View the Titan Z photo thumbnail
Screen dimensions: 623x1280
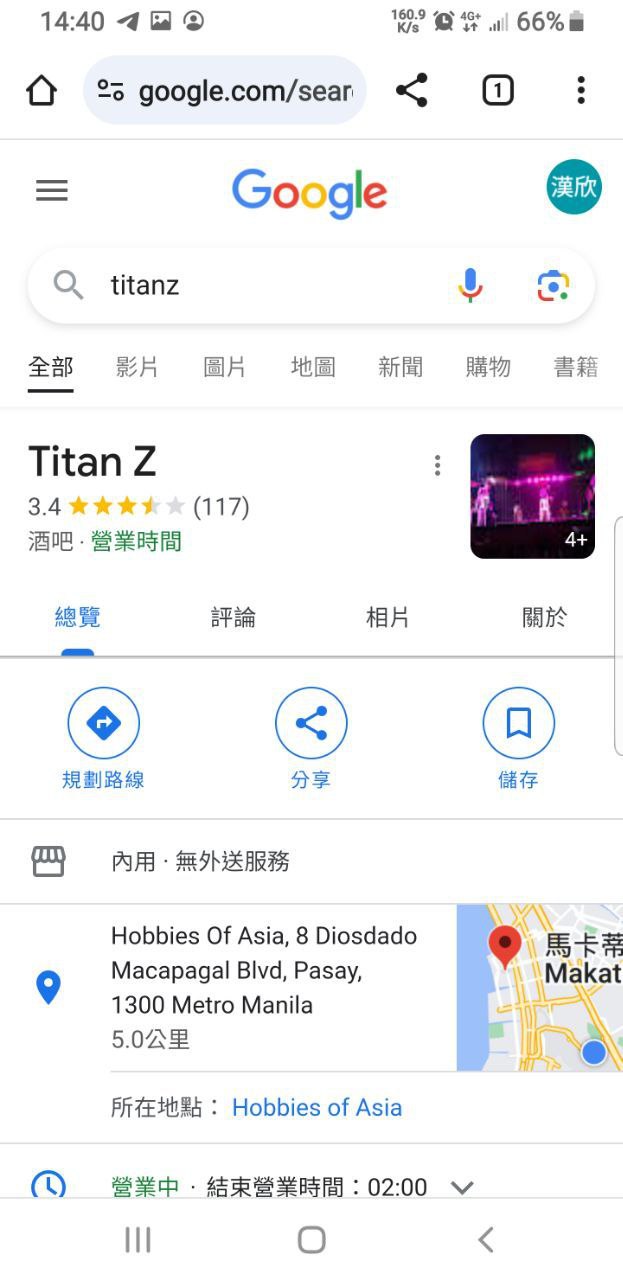coord(532,496)
